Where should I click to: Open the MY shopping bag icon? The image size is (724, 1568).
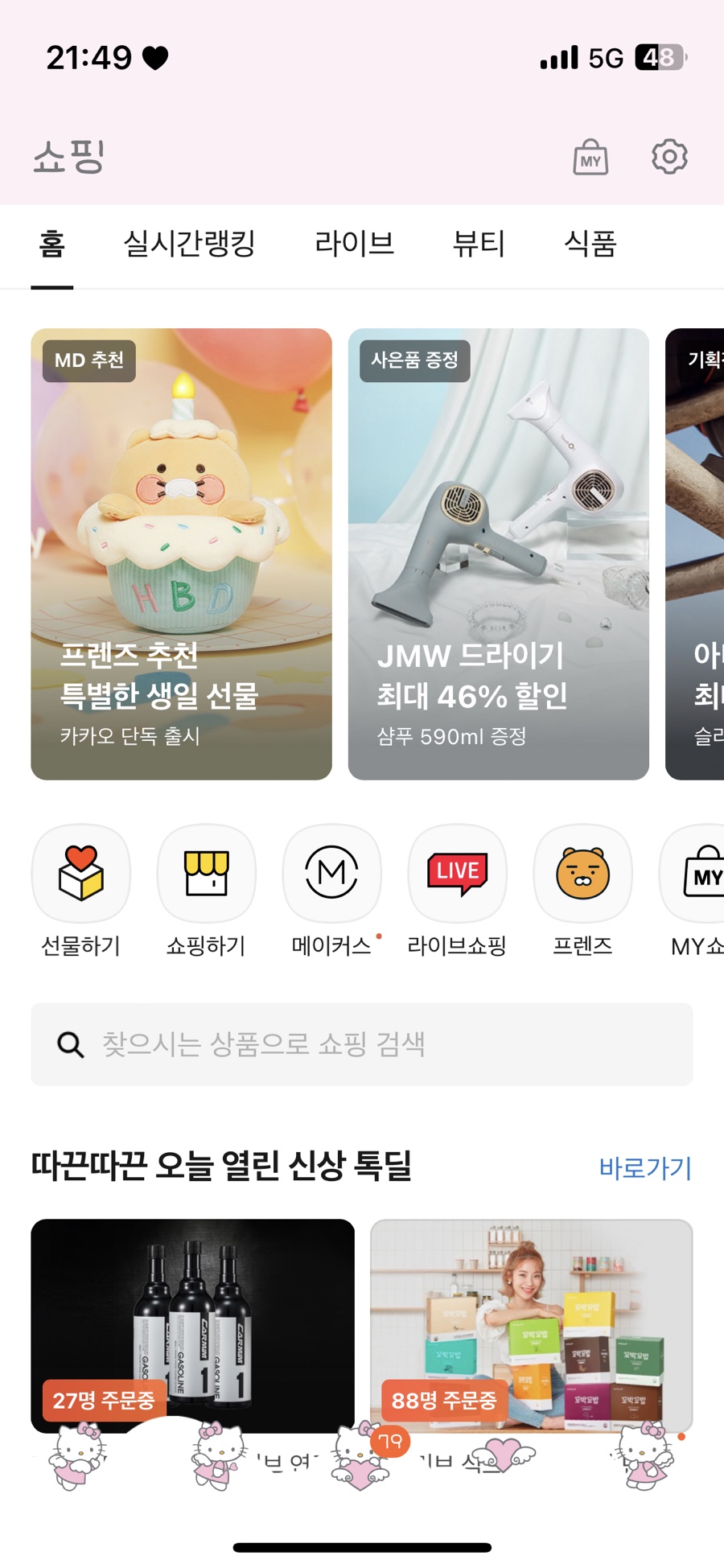coord(590,157)
